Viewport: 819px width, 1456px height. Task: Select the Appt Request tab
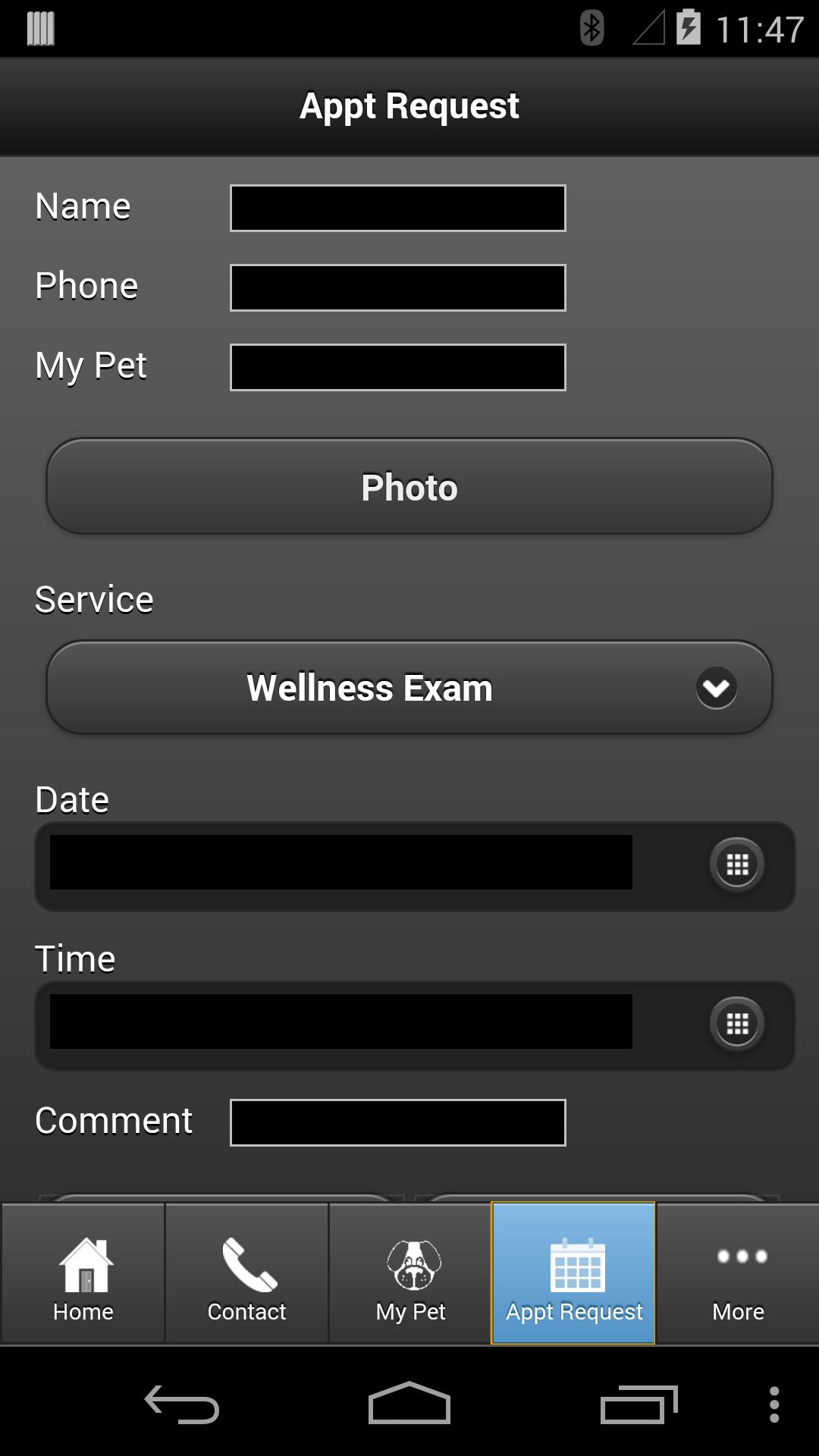[574, 1276]
